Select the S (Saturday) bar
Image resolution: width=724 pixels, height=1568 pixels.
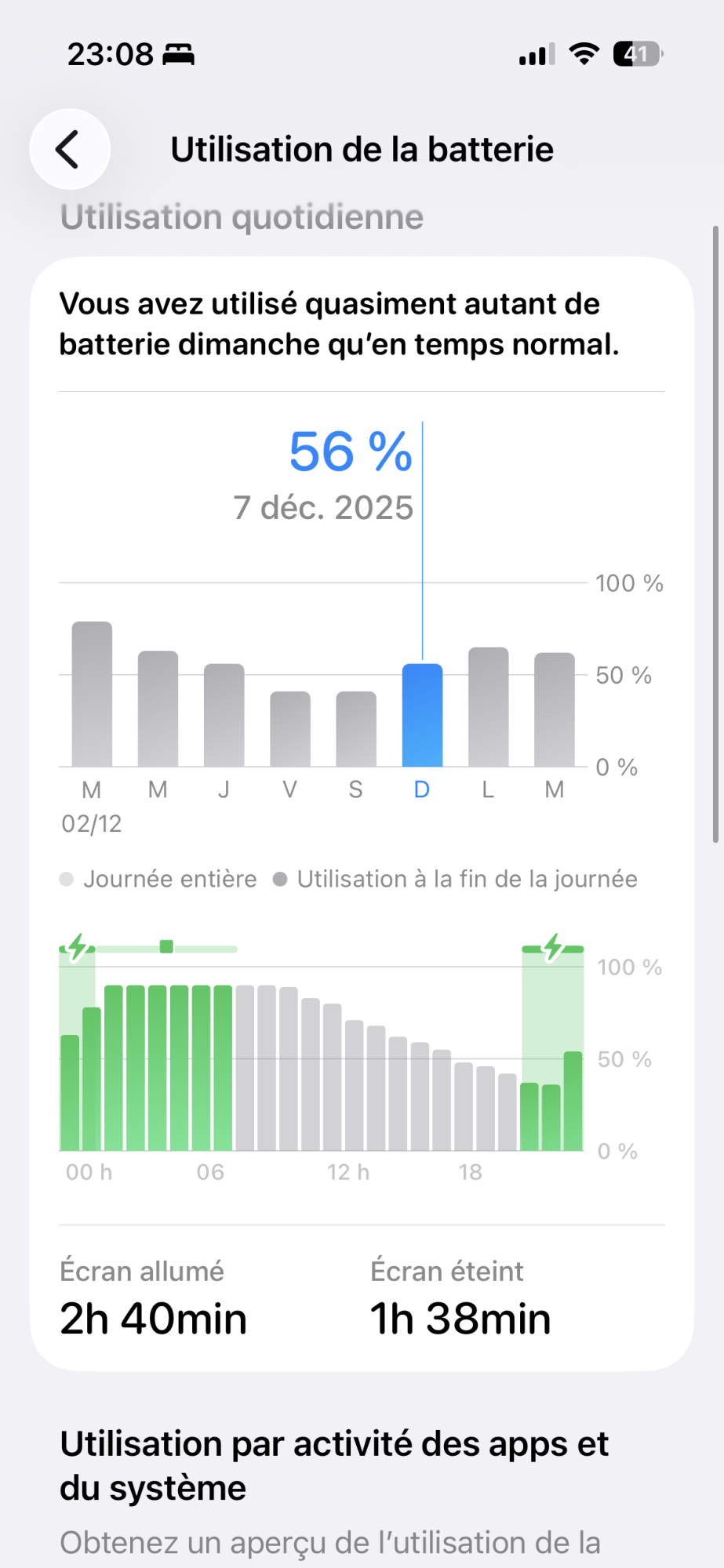(356, 729)
